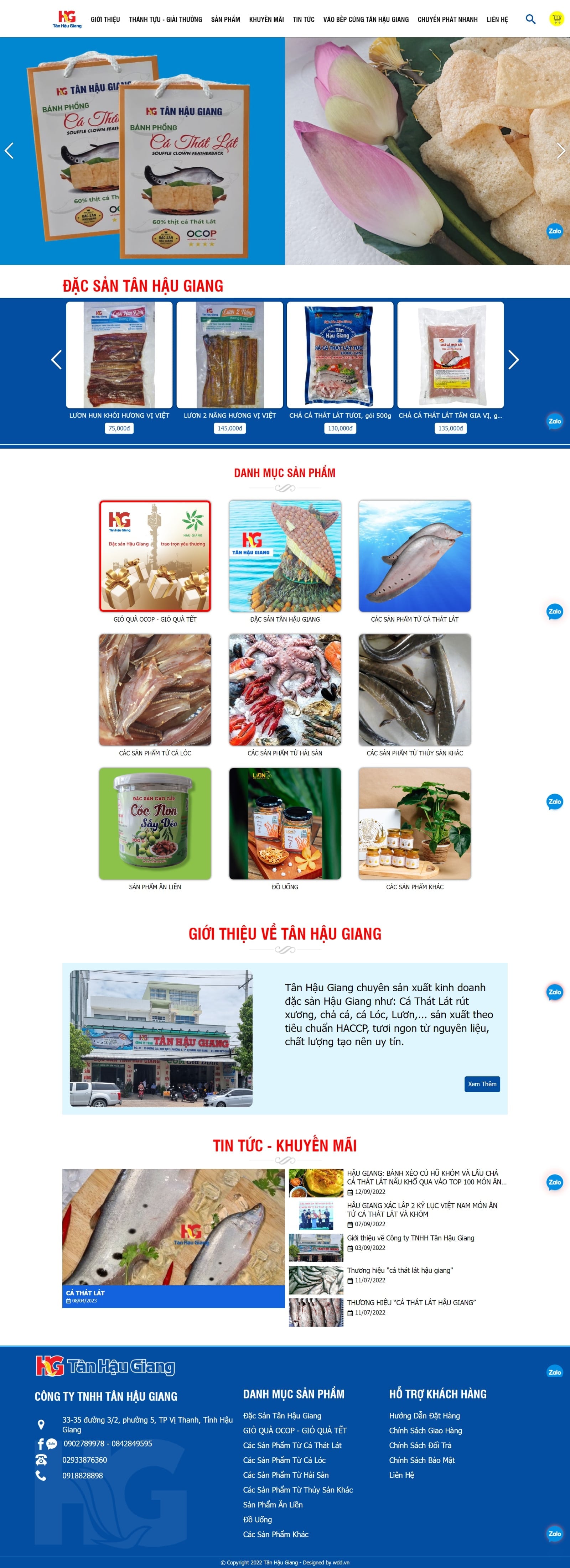Screen dimensions: 570x1568
Task: Open category GIỎ QUÀ OCOP - GIỎ QUÀ TẾT
Action: (155, 556)
